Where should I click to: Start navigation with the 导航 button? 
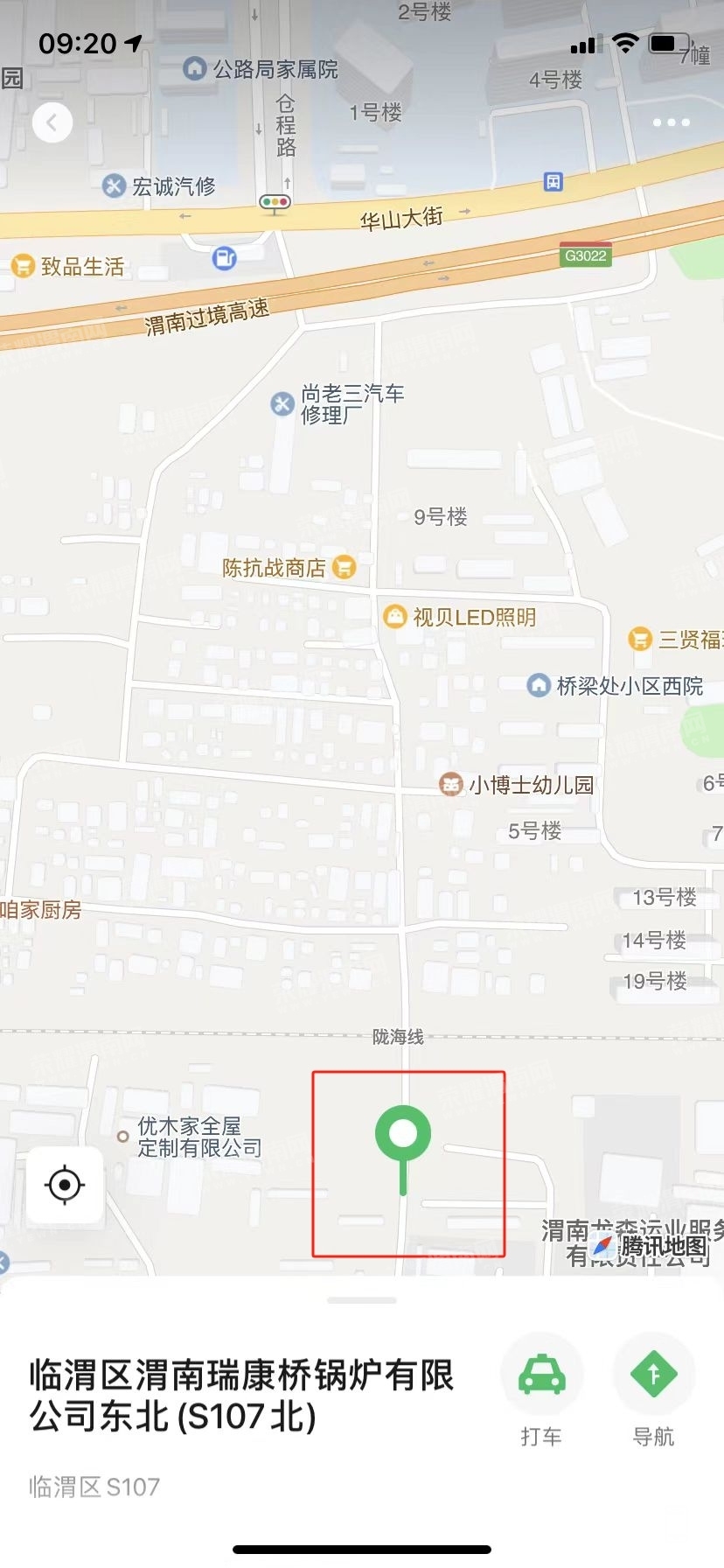653,1375
